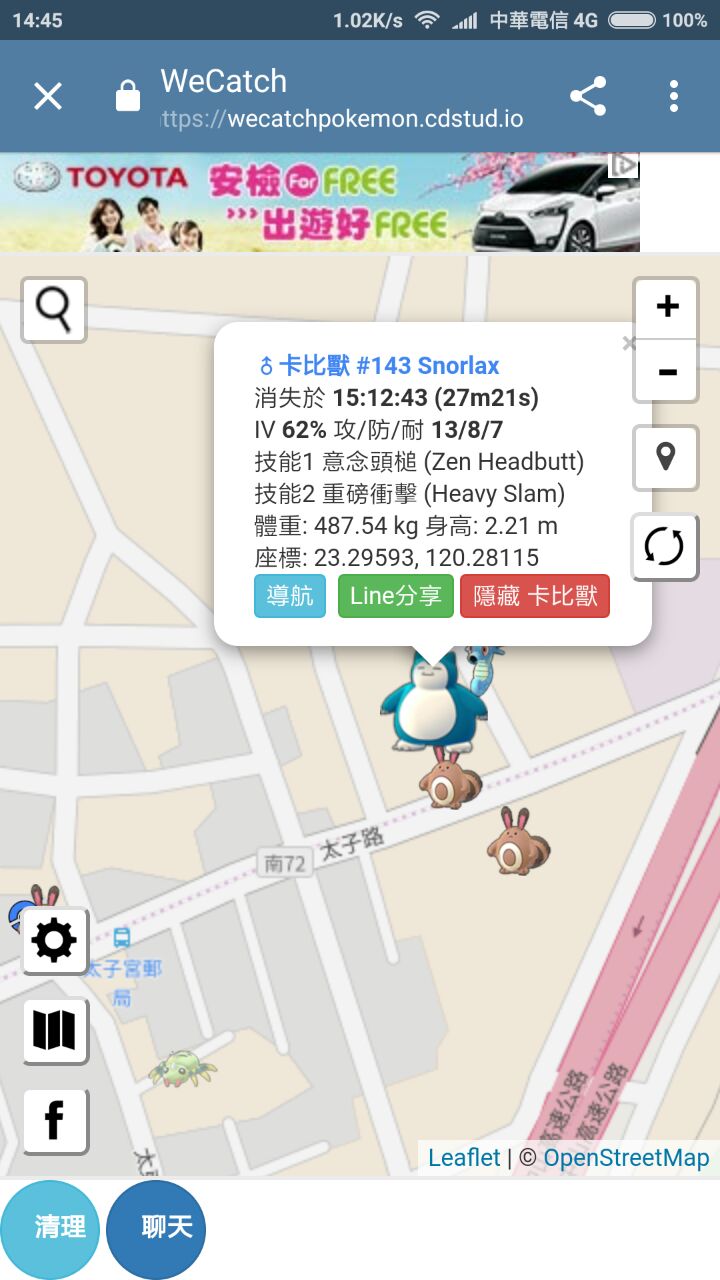Center map on my location pin
The width and height of the screenshot is (720, 1280).
pos(666,457)
